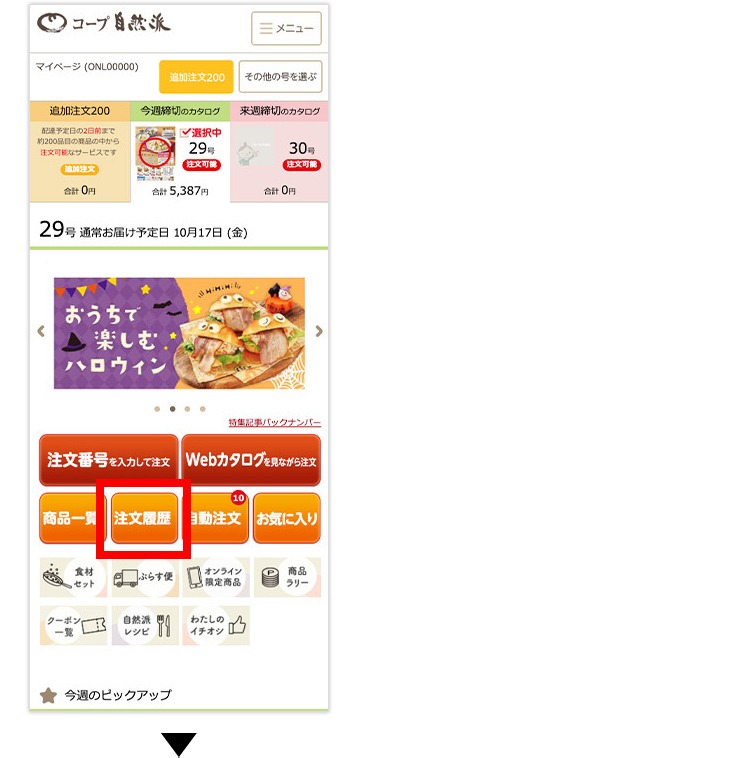Order by entering 注文番号
750x758 pixels.
click(x=109, y=460)
